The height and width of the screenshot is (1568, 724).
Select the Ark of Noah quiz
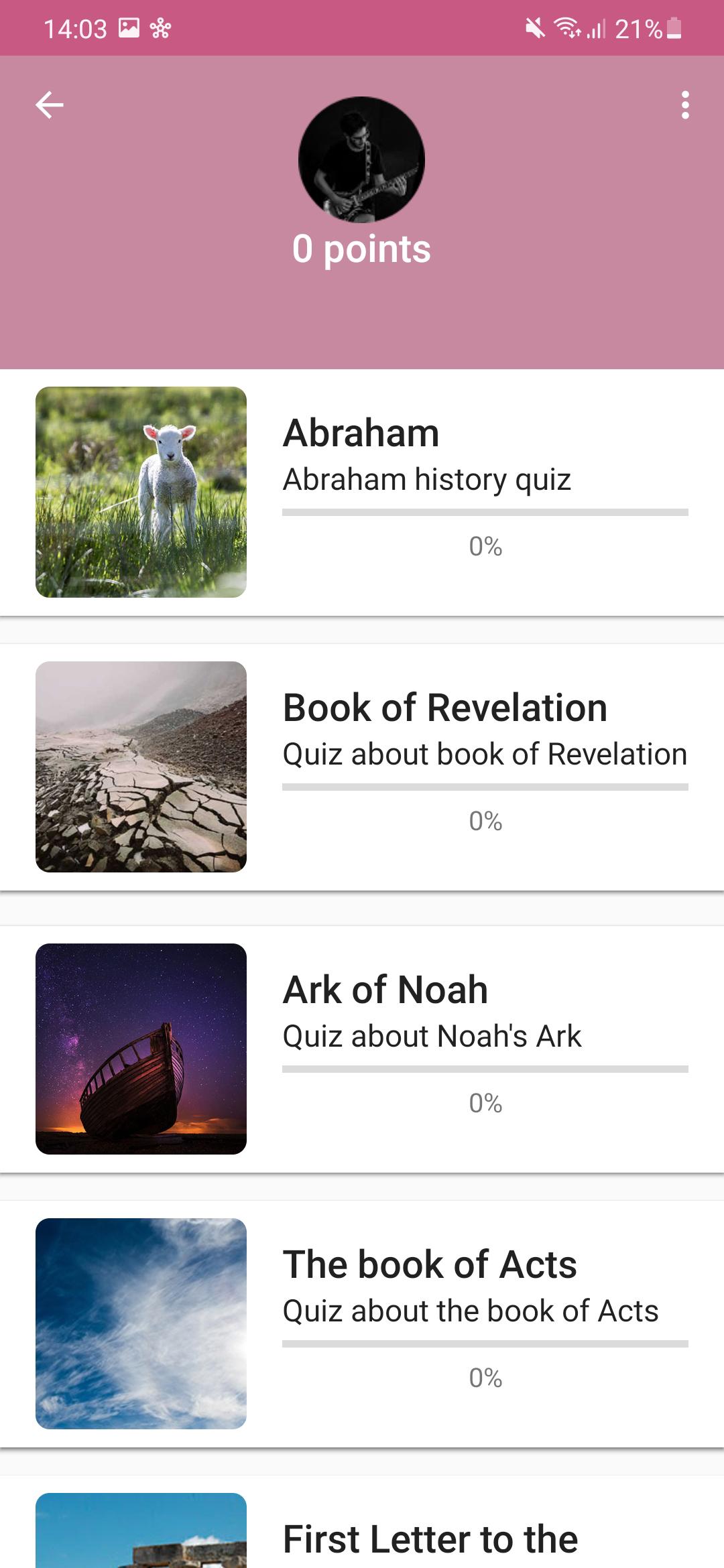362,1049
